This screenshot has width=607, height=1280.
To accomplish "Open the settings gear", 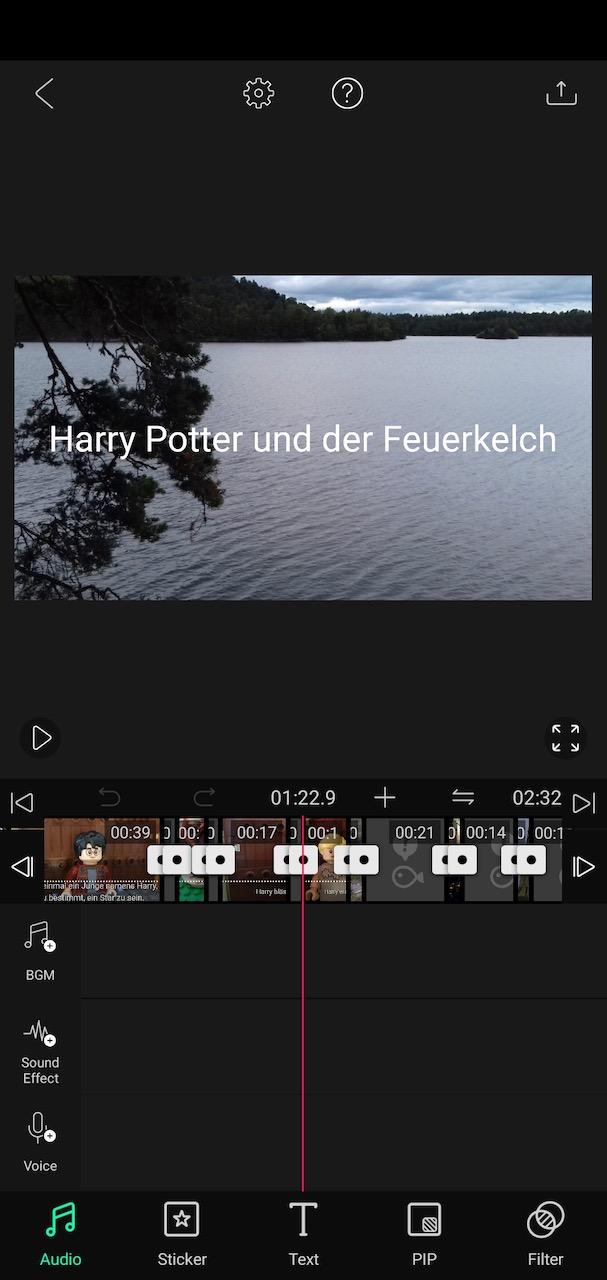I will click(258, 93).
